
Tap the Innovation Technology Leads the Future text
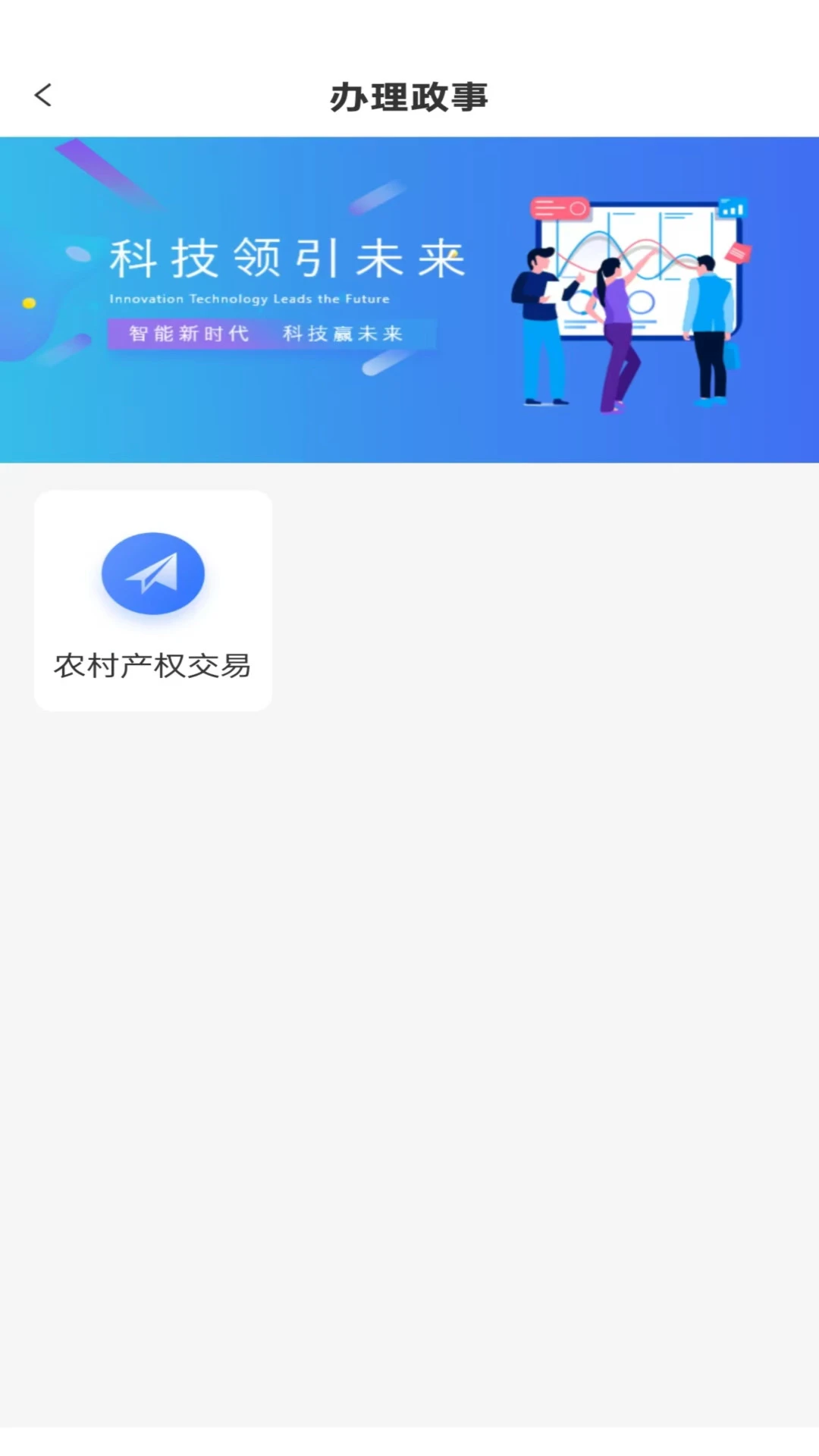click(249, 299)
